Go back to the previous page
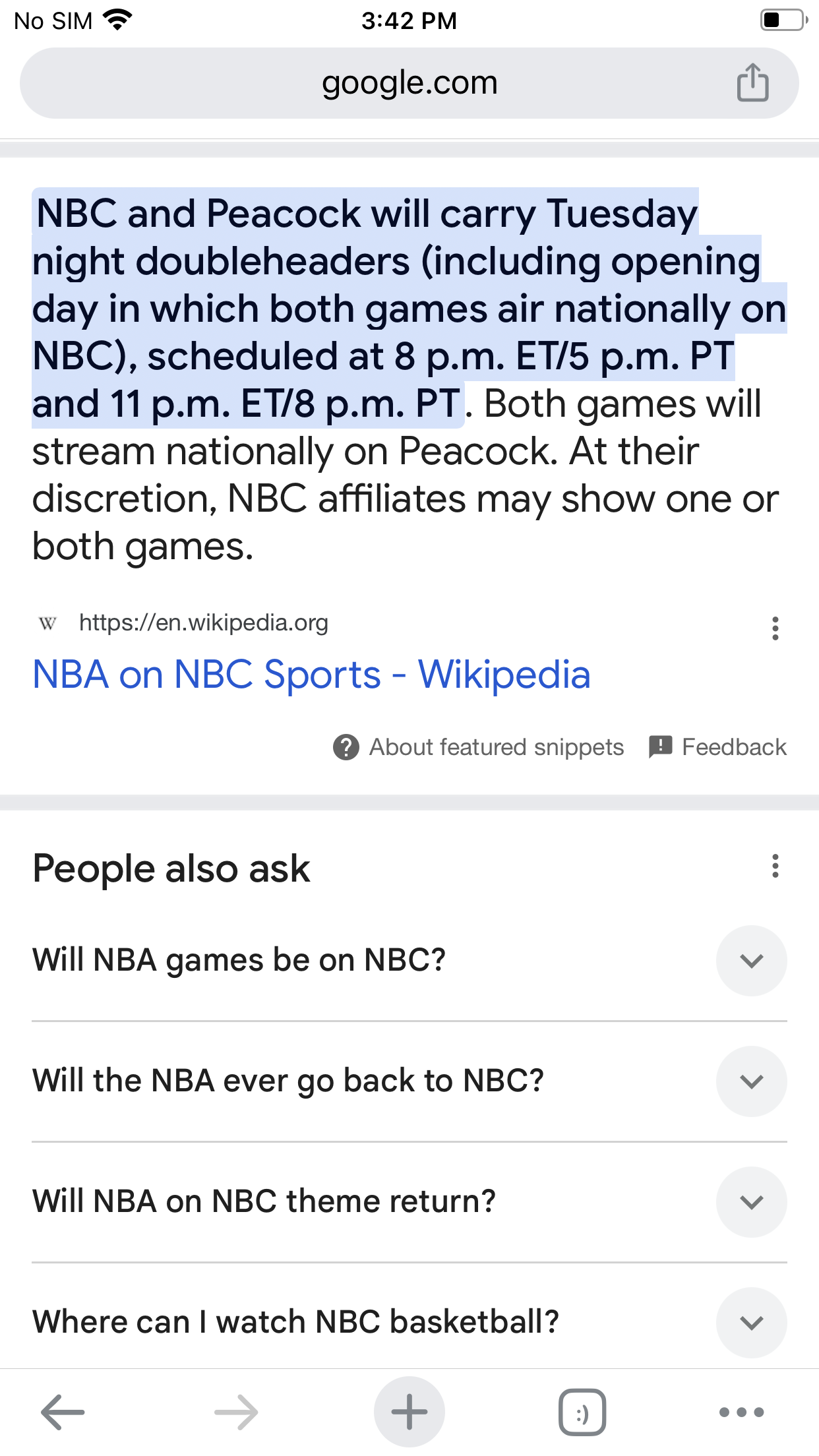The width and height of the screenshot is (819, 1456). click(63, 1412)
